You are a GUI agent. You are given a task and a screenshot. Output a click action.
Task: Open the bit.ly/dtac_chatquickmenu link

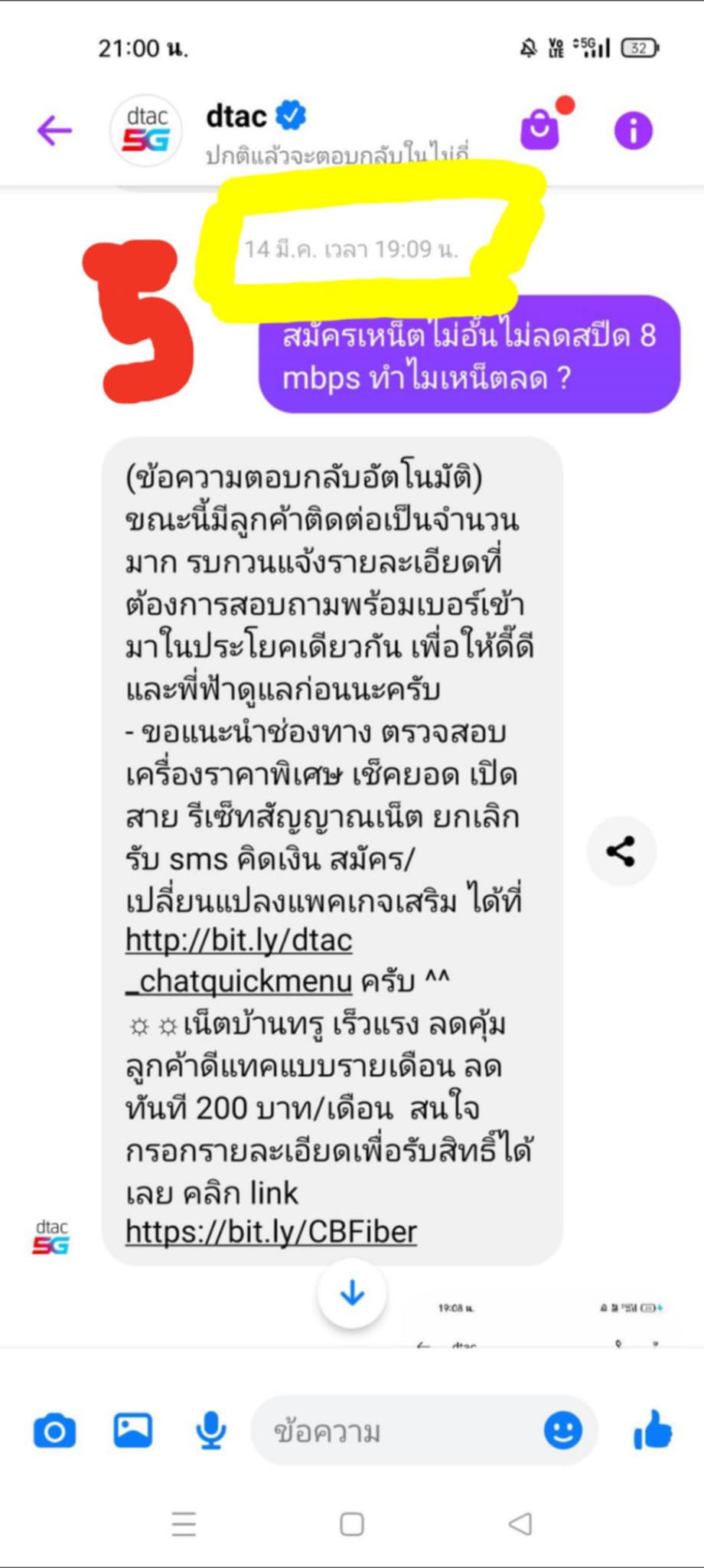click(240, 960)
